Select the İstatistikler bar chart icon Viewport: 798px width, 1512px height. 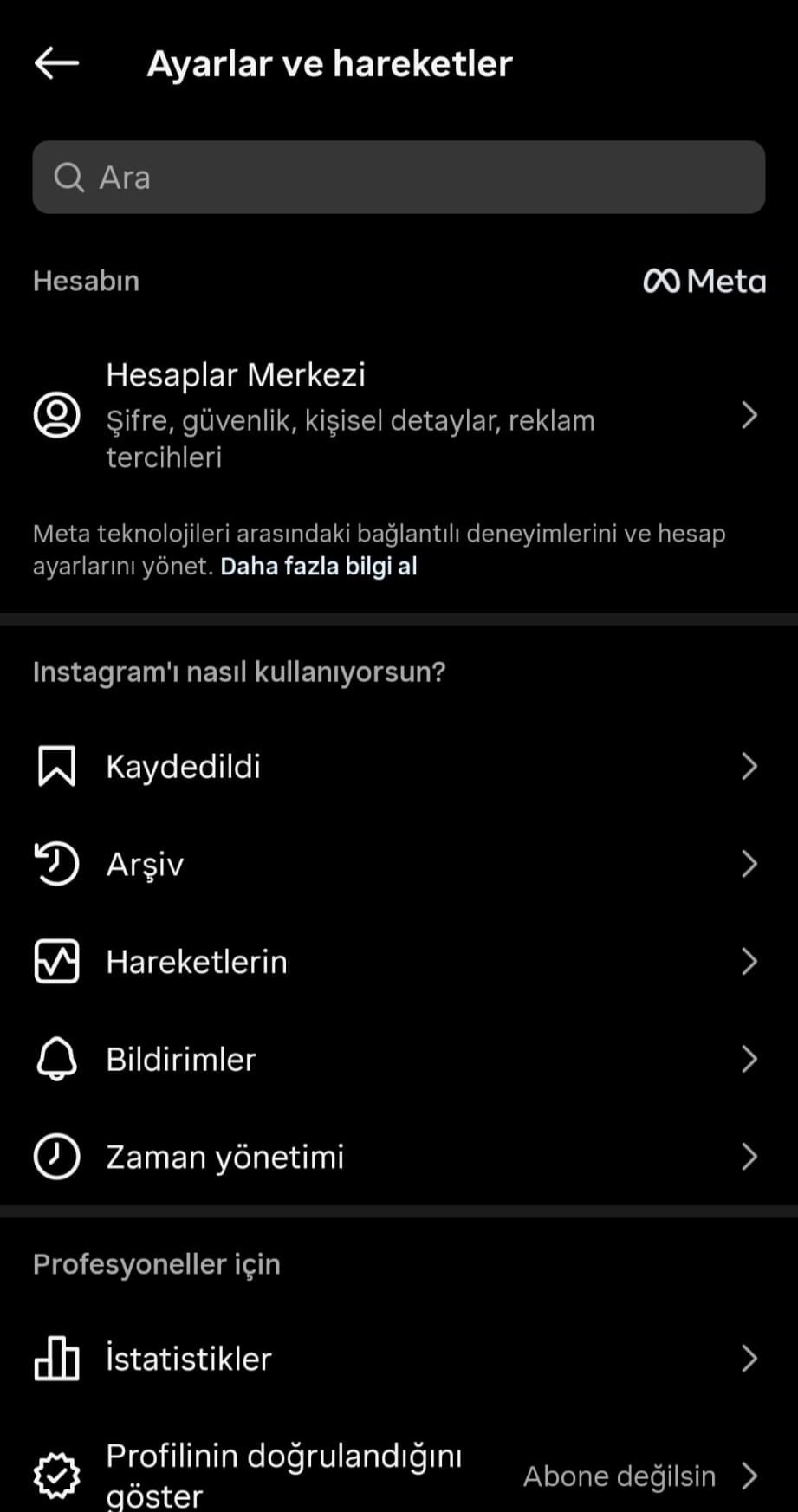(56, 1359)
